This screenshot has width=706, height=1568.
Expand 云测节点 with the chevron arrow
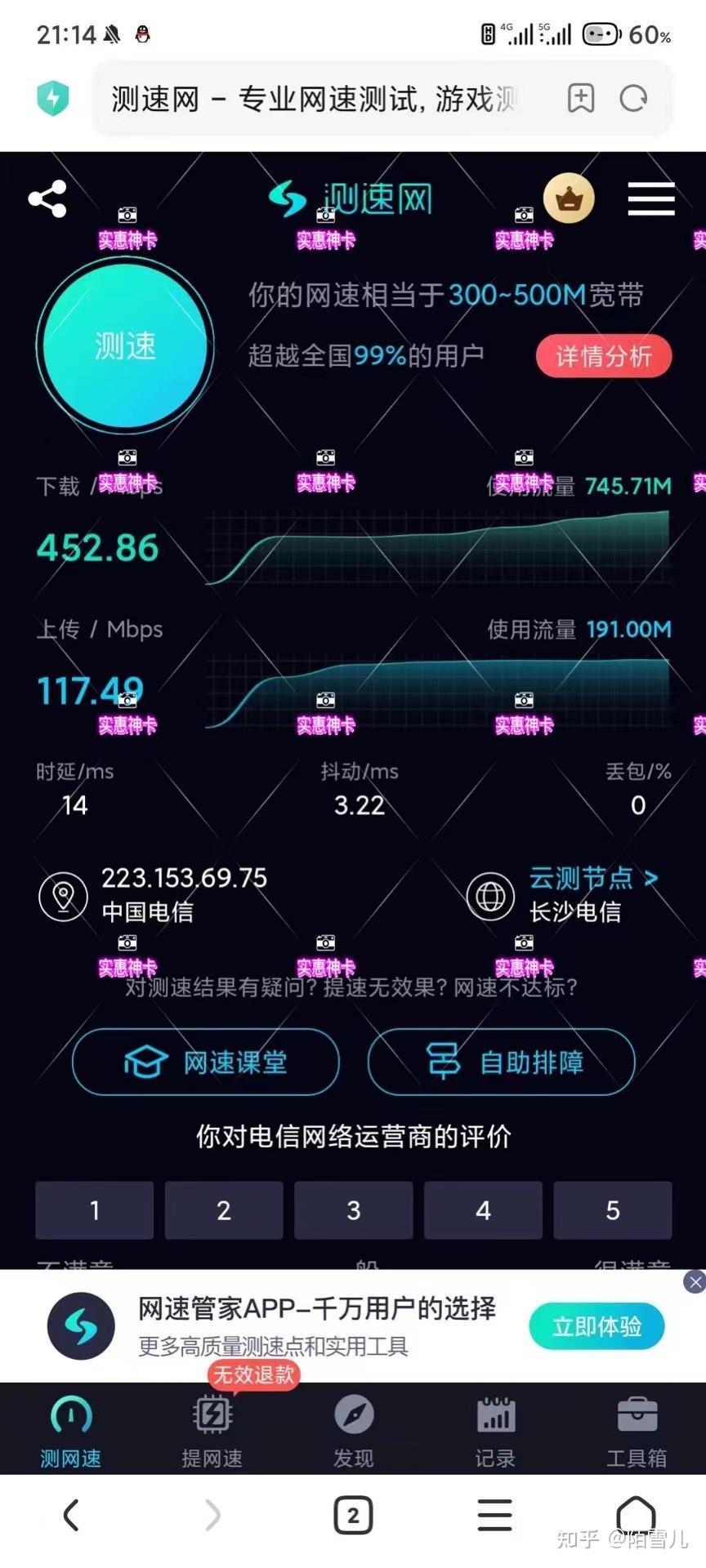[650, 878]
